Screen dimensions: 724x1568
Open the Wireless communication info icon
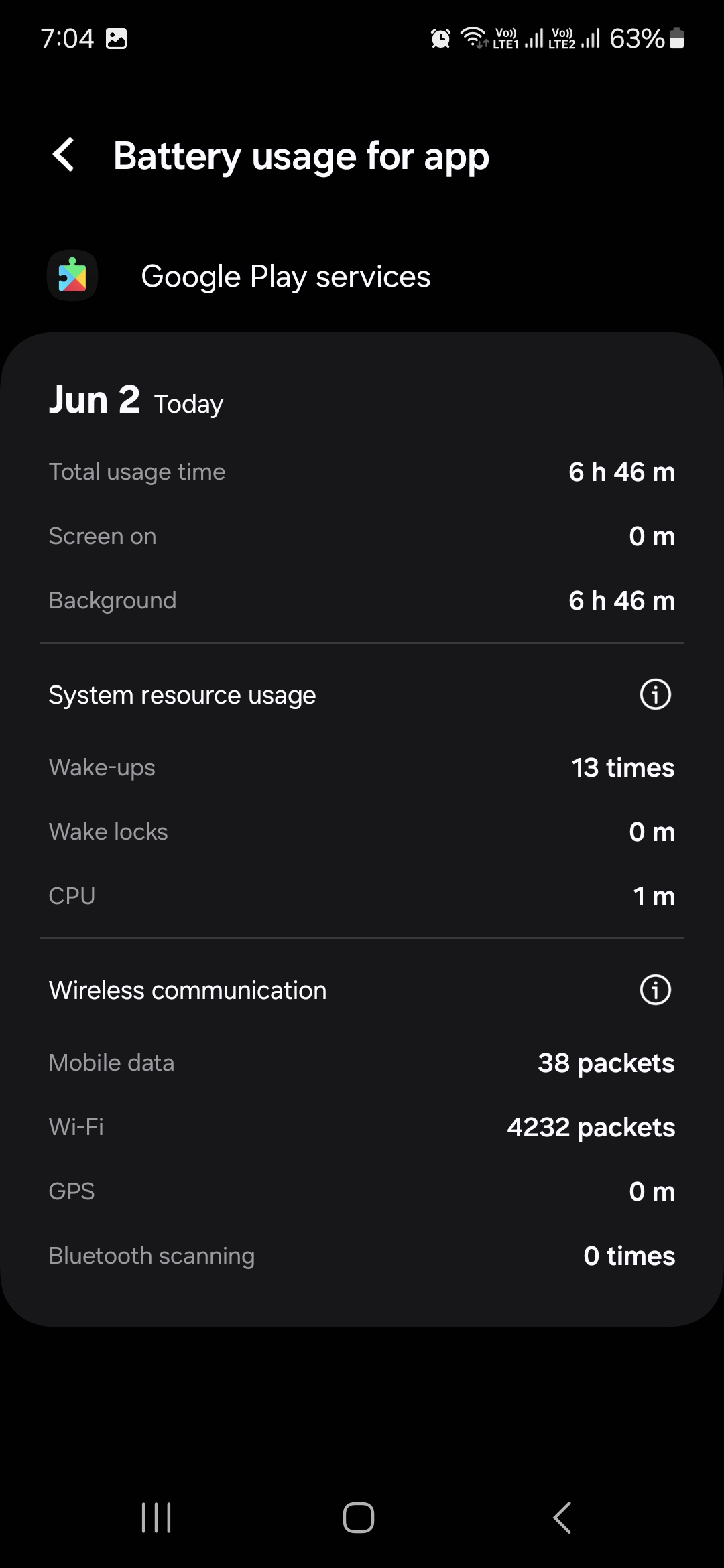click(654, 990)
